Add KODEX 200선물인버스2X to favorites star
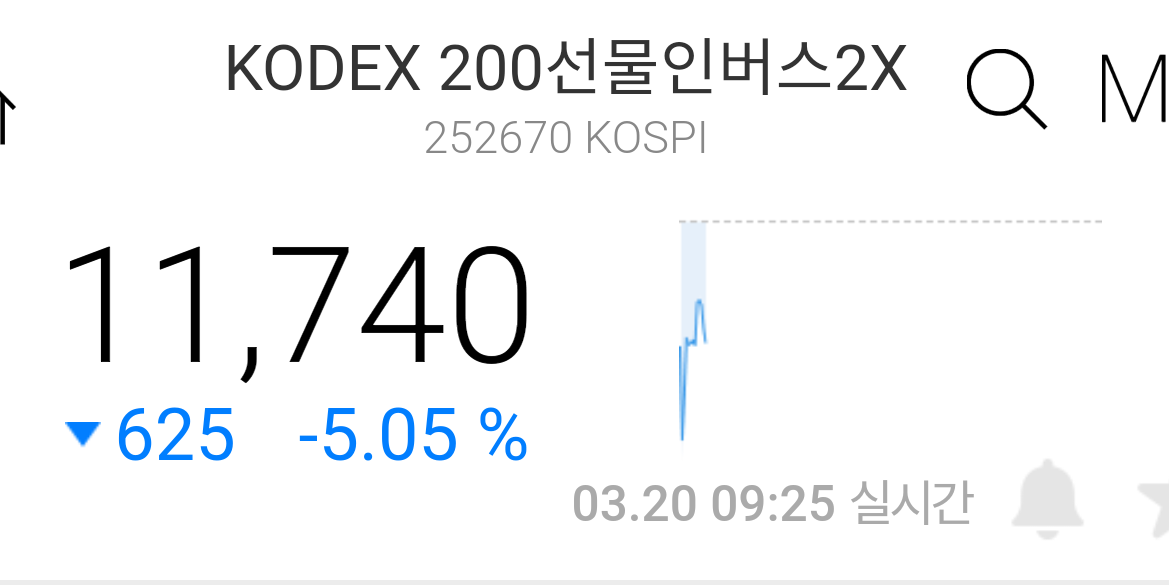Screen dimensions: 1169x586 (1155, 503)
